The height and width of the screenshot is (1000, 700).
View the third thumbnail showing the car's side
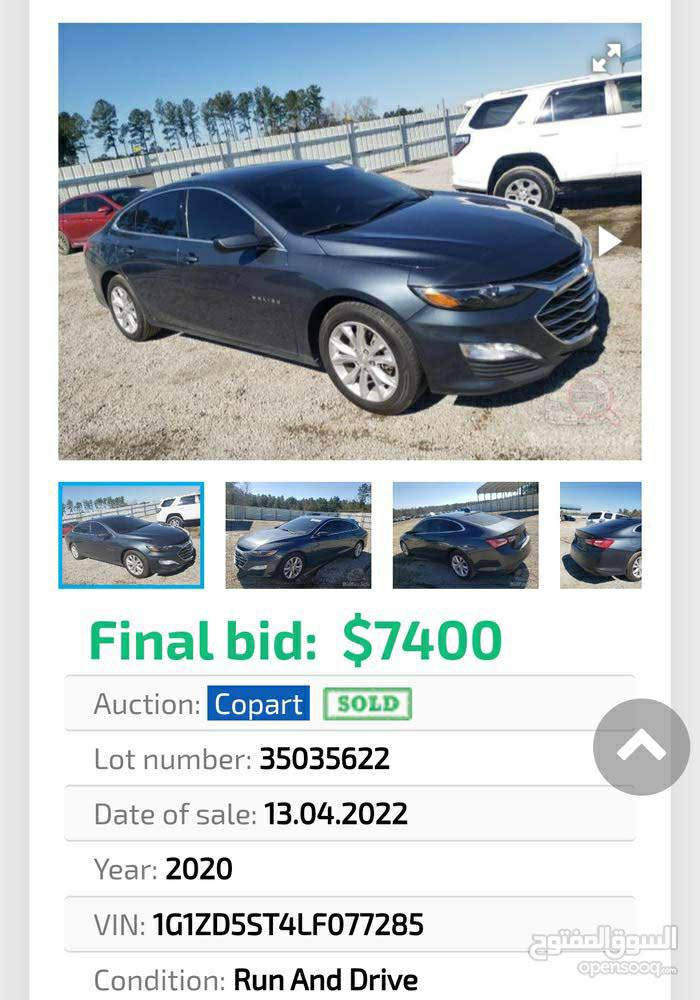coord(465,535)
